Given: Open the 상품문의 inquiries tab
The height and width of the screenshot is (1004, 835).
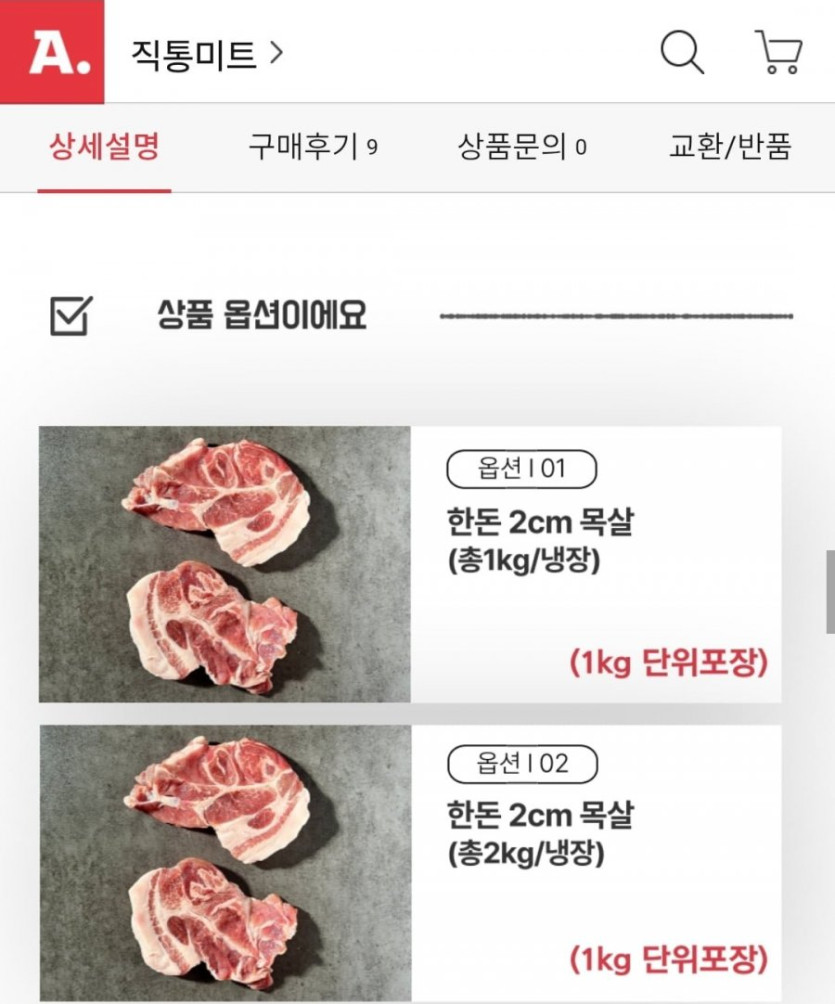Looking at the screenshot, I should 521,148.
